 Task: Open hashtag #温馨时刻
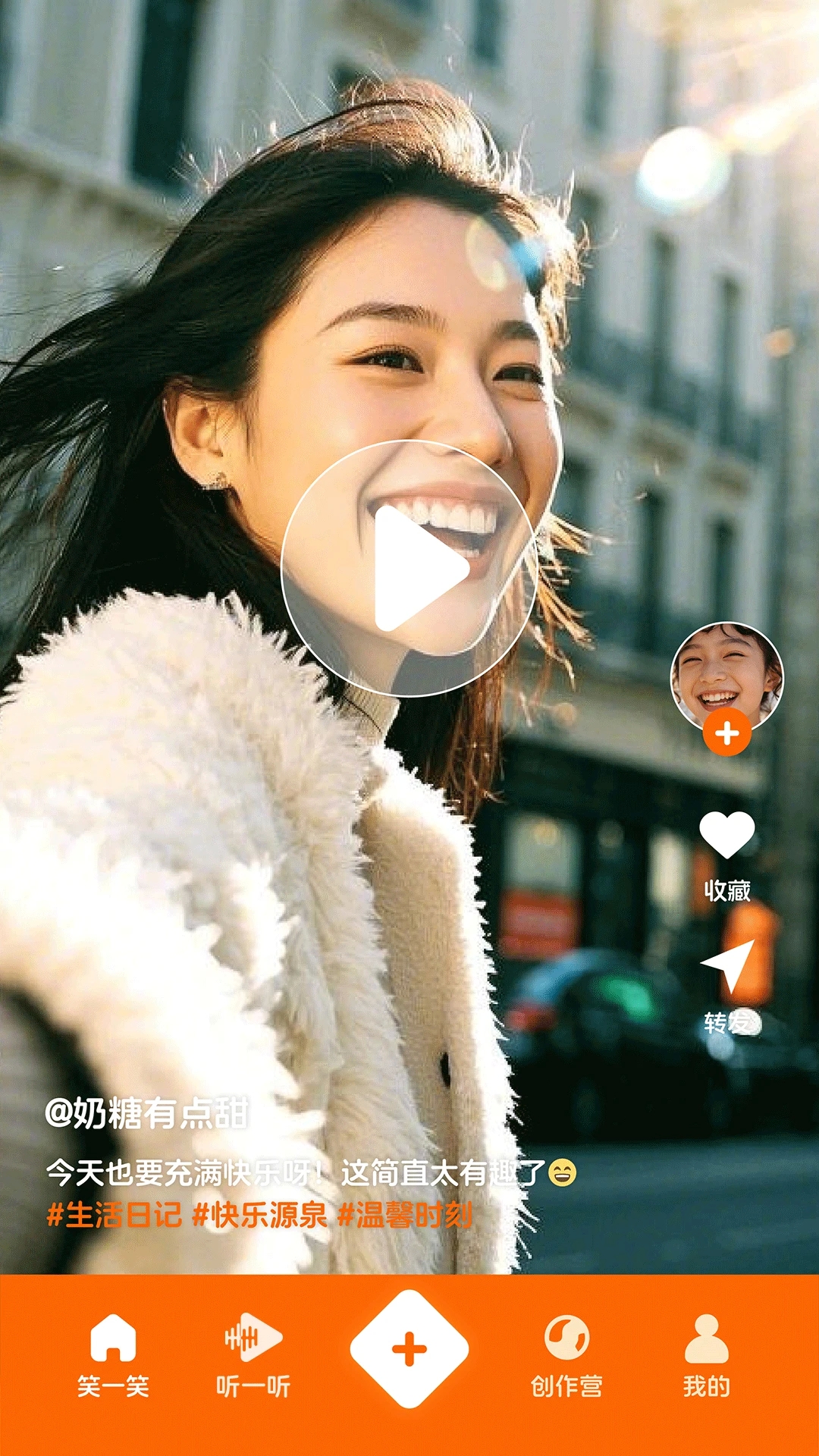point(405,1215)
